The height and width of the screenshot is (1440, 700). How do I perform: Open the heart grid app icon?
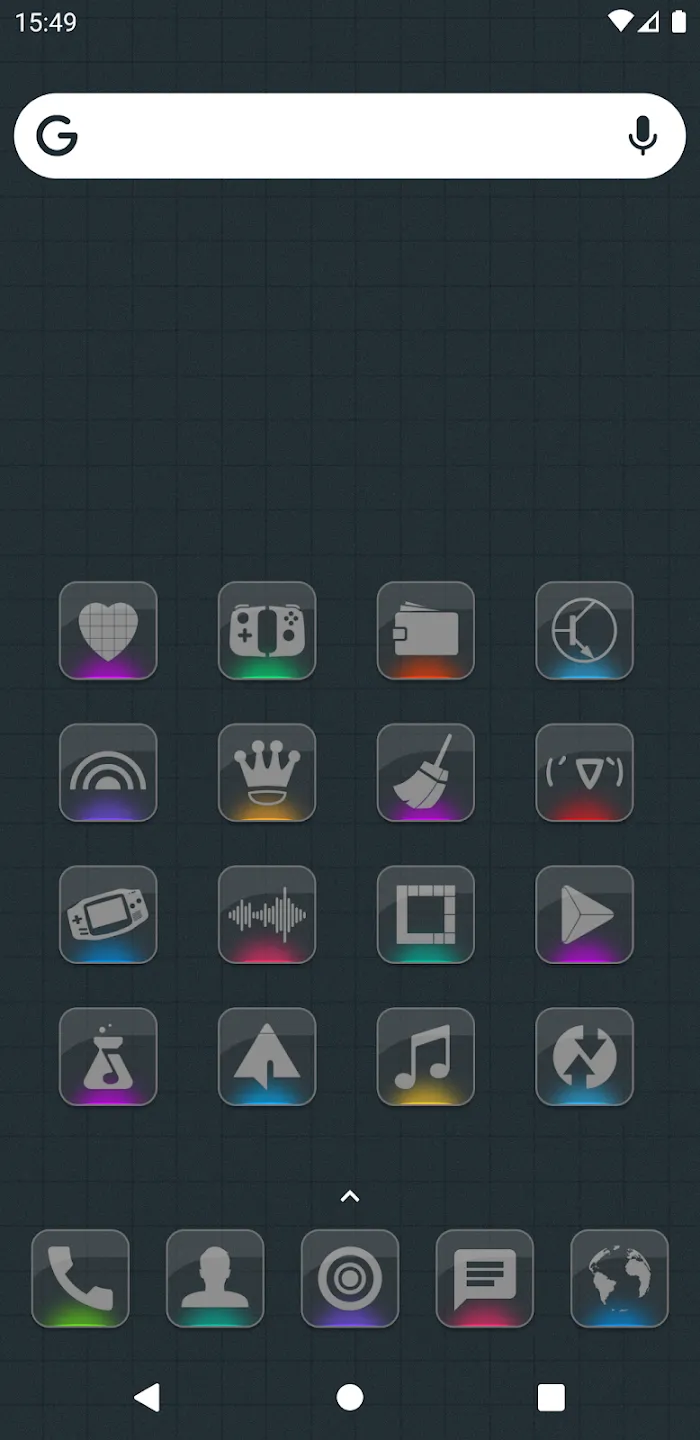(x=108, y=630)
